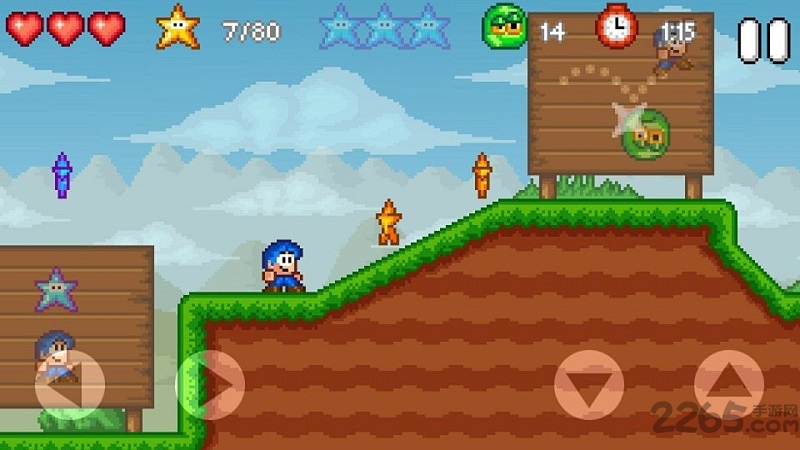The image size is (800, 450).
Task: Tap the move right arrow button
Action: [x=211, y=385]
